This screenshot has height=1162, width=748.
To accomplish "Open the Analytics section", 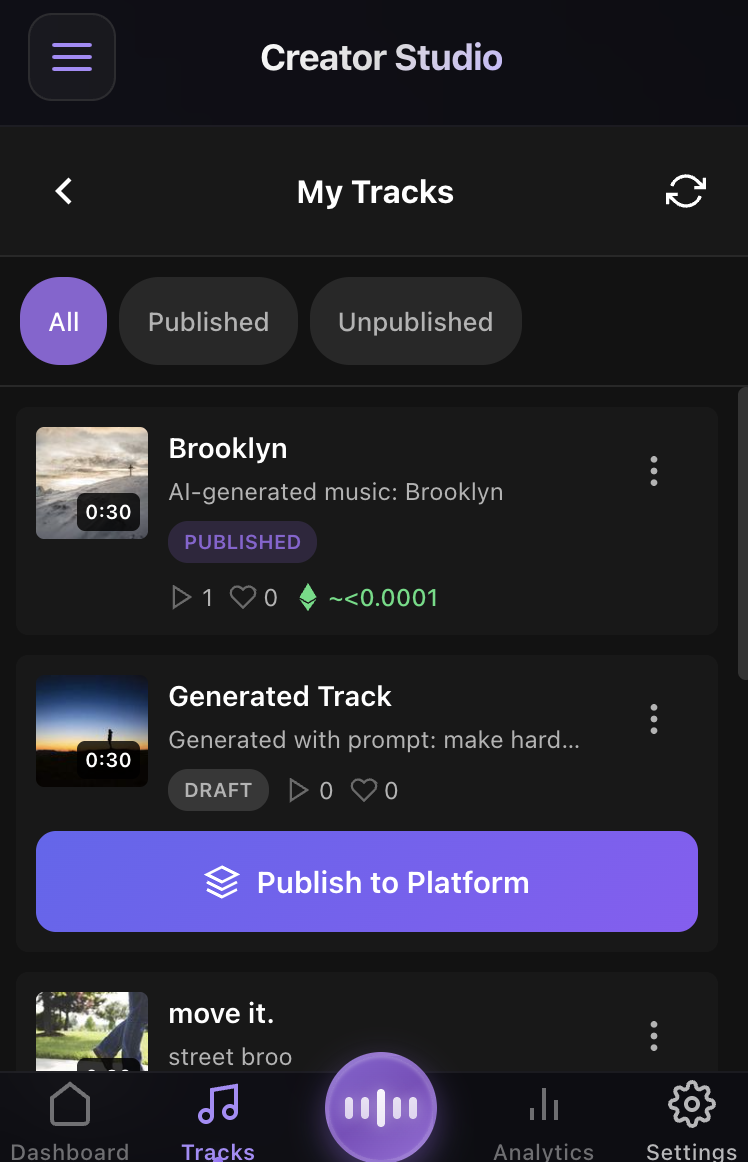I will [x=543, y=1118].
